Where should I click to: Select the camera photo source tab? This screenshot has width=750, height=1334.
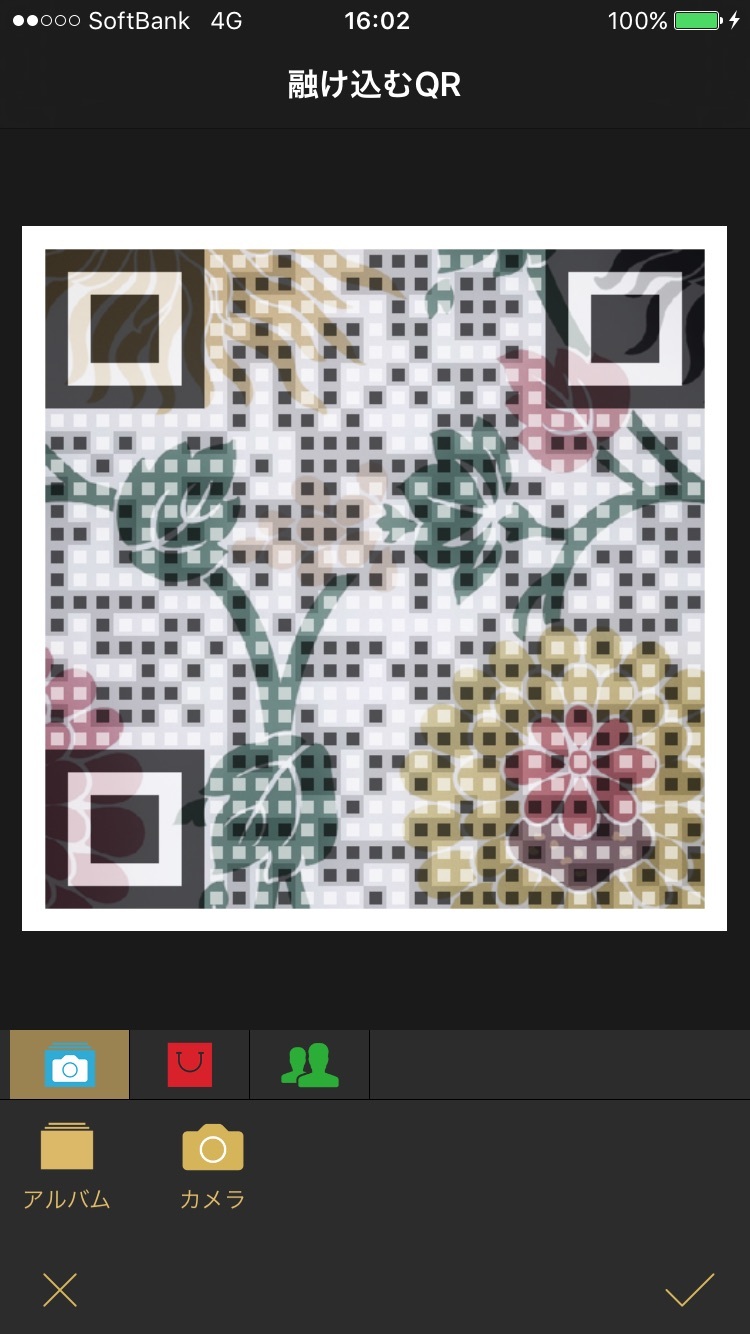(x=69, y=1065)
